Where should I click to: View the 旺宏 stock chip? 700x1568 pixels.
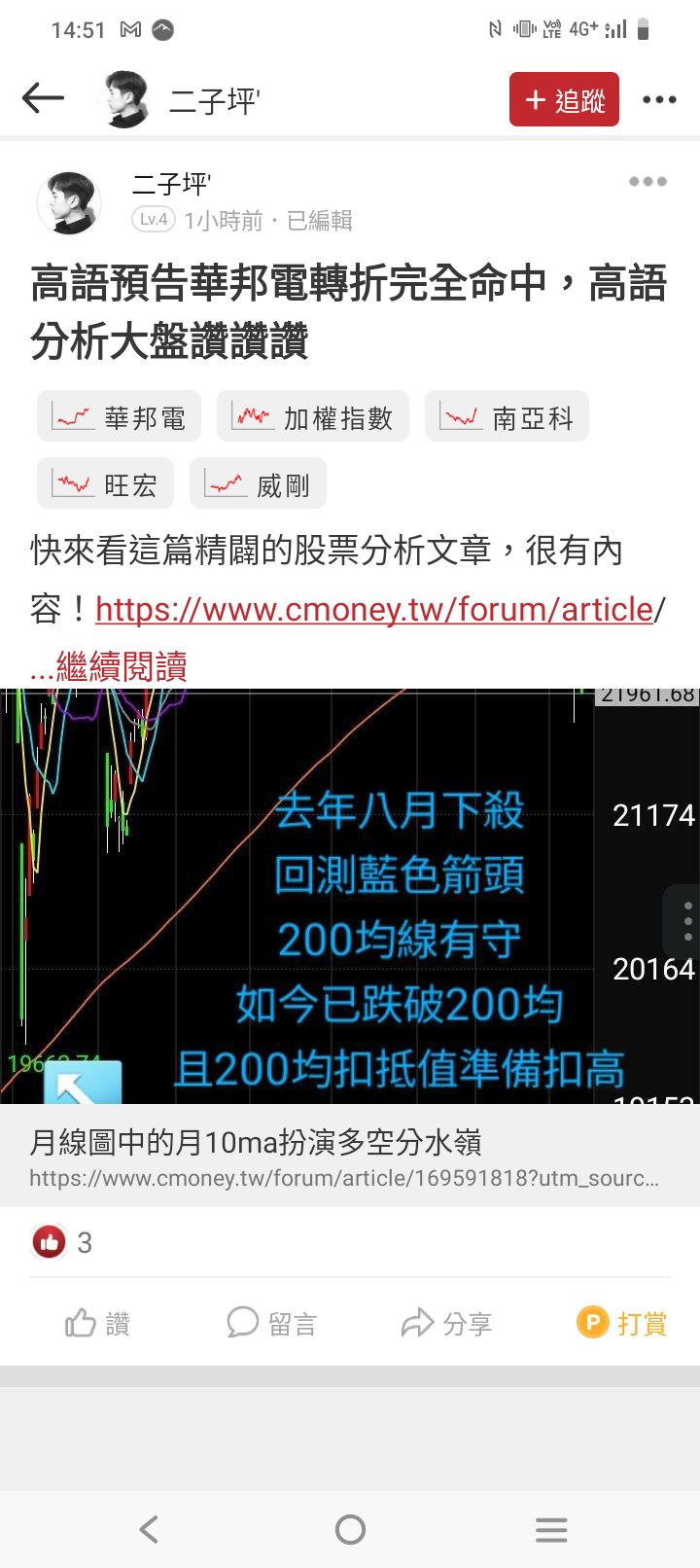[x=105, y=483]
